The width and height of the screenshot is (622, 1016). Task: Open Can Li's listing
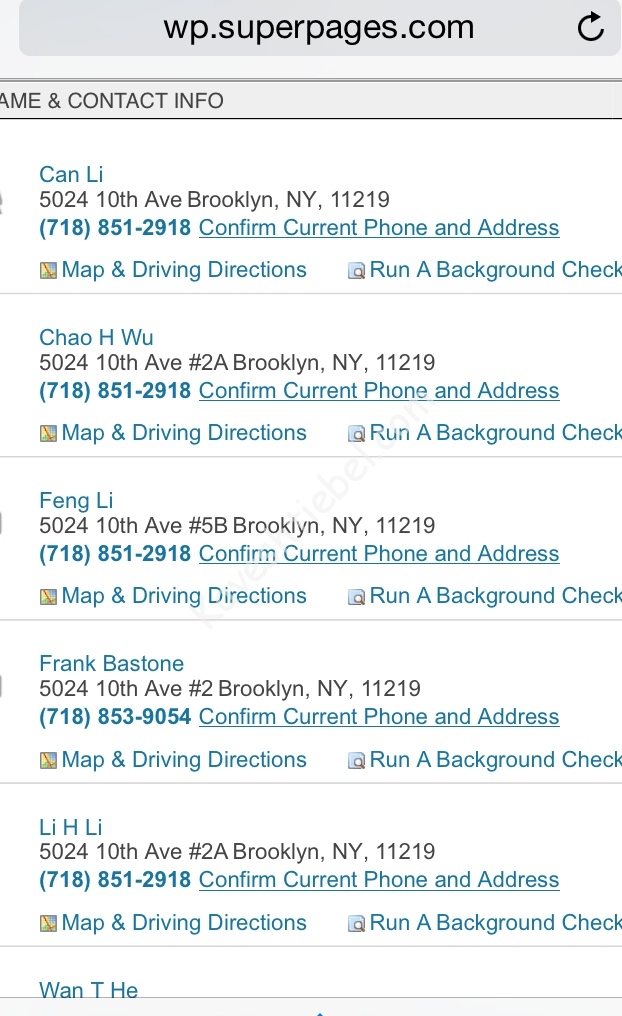pos(71,175)
